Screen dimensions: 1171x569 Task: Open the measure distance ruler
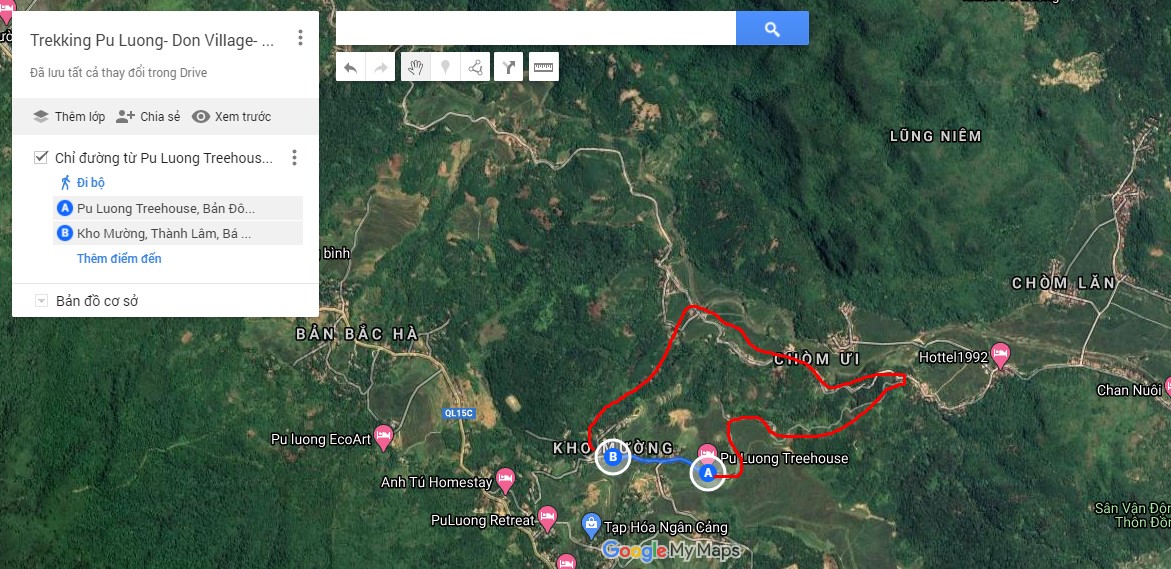[543, 67]
